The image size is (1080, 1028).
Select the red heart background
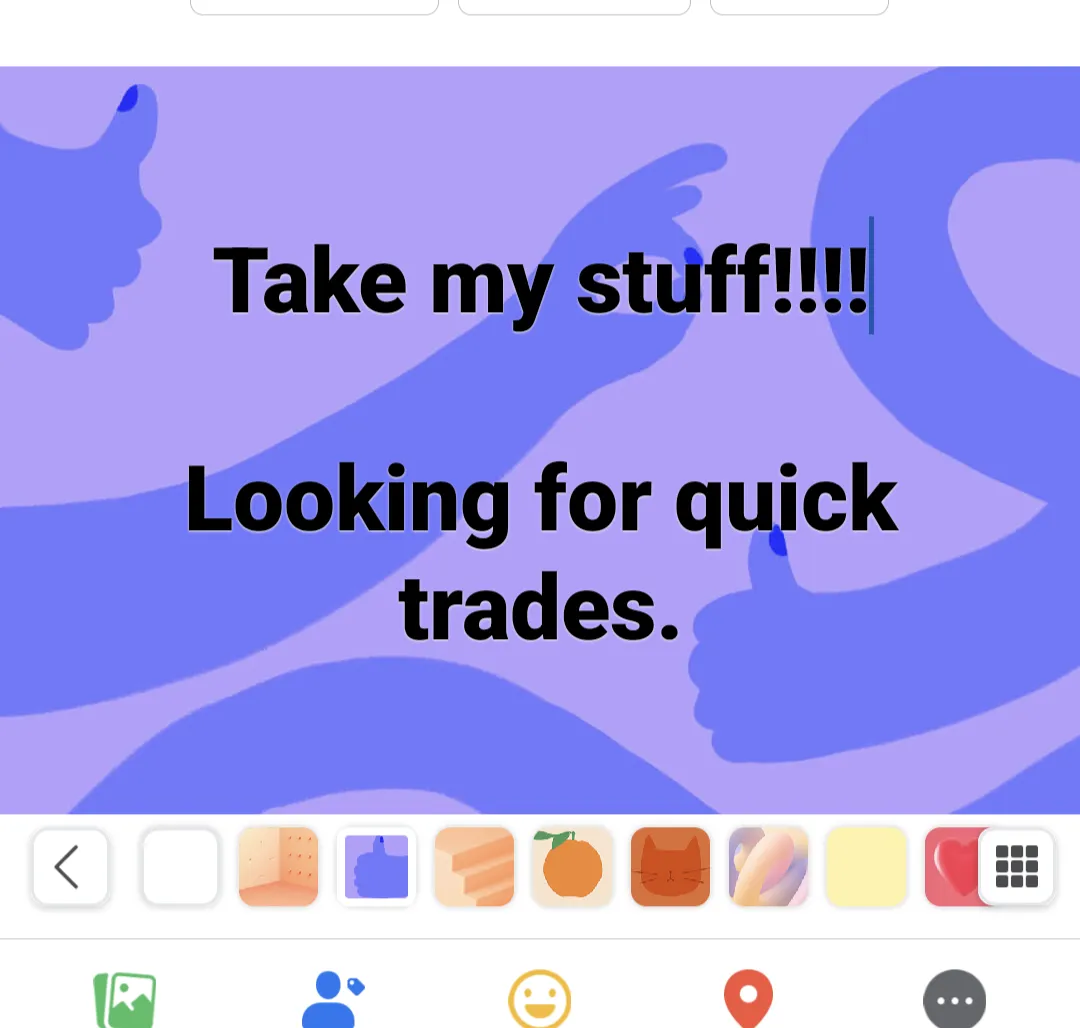[x=950, y=867]
